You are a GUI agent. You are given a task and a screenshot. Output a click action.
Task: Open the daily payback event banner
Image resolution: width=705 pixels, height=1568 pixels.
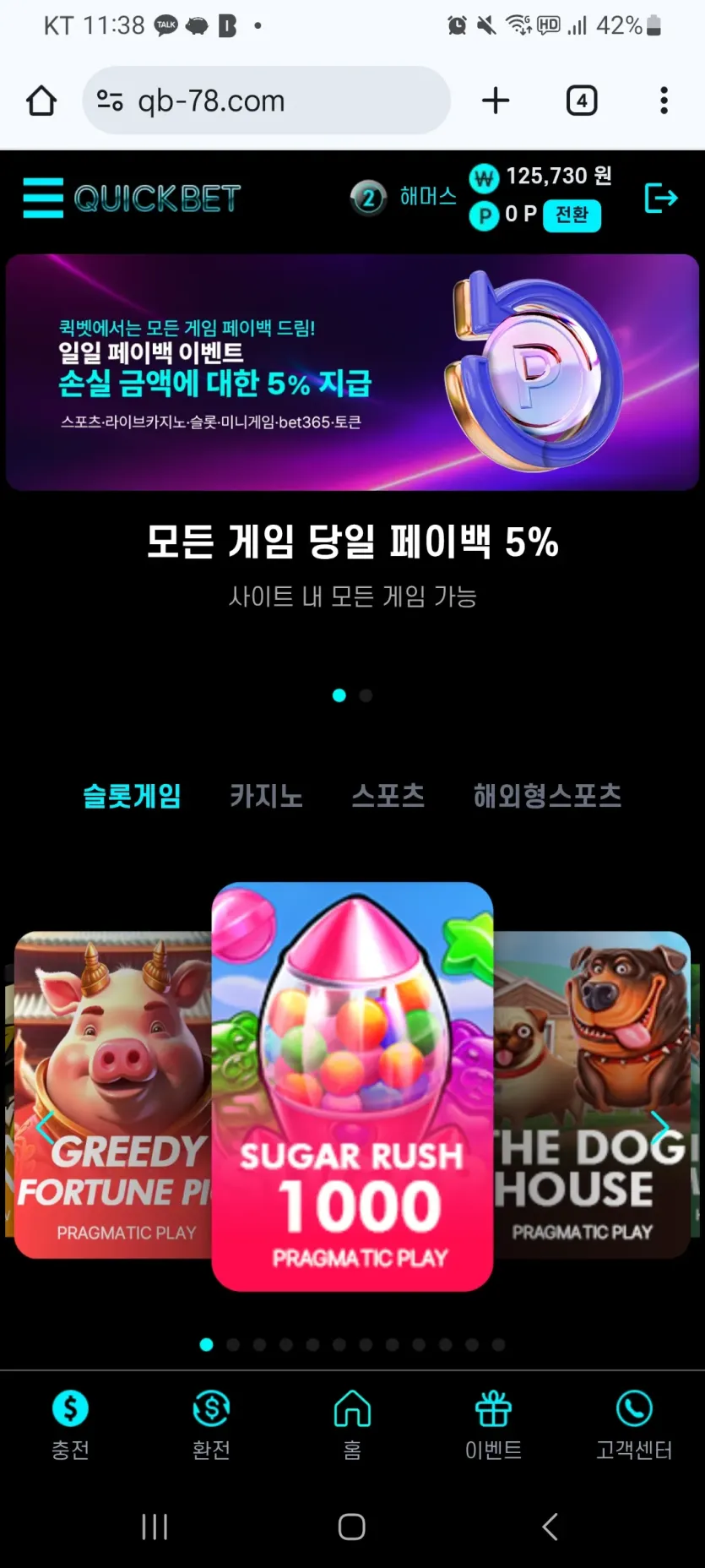352,373
